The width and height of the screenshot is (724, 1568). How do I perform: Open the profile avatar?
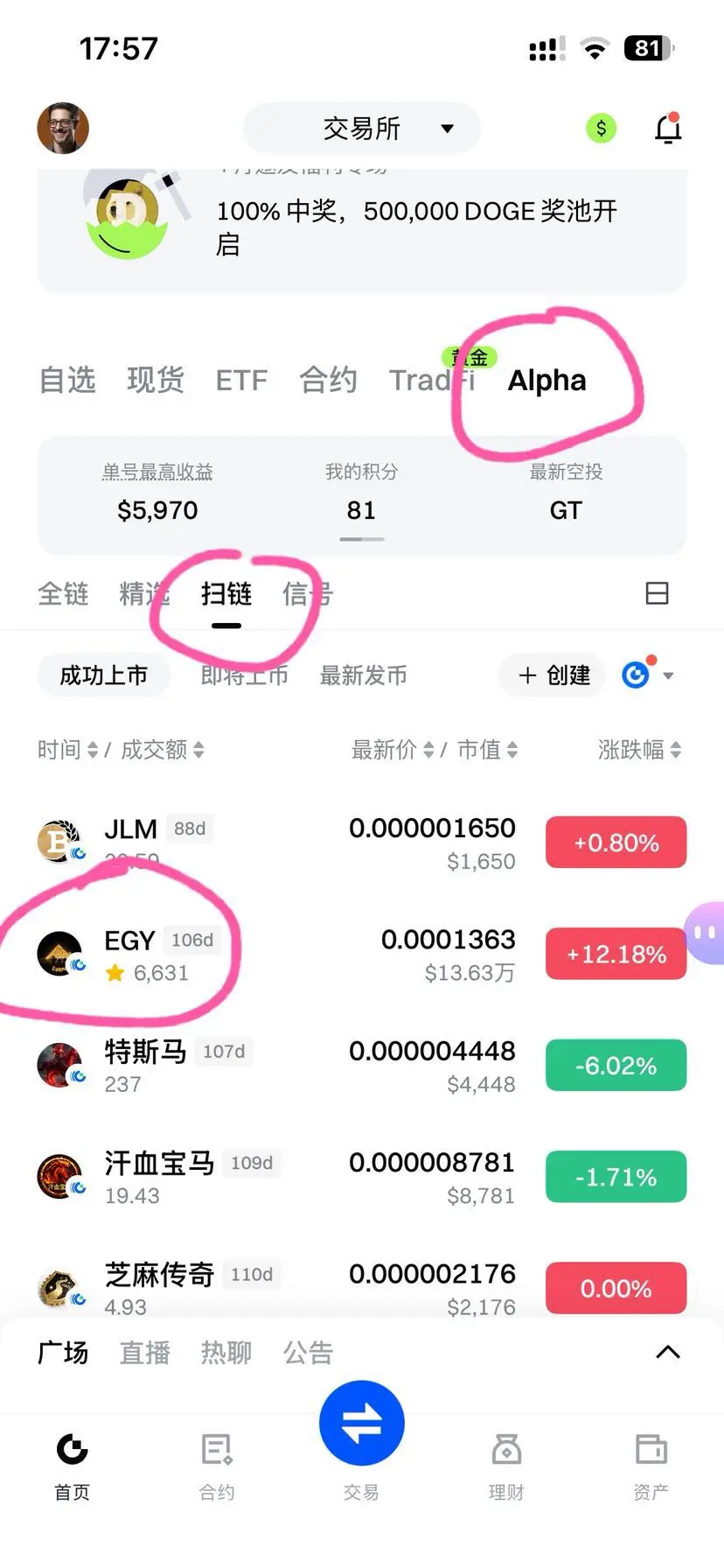63,129
